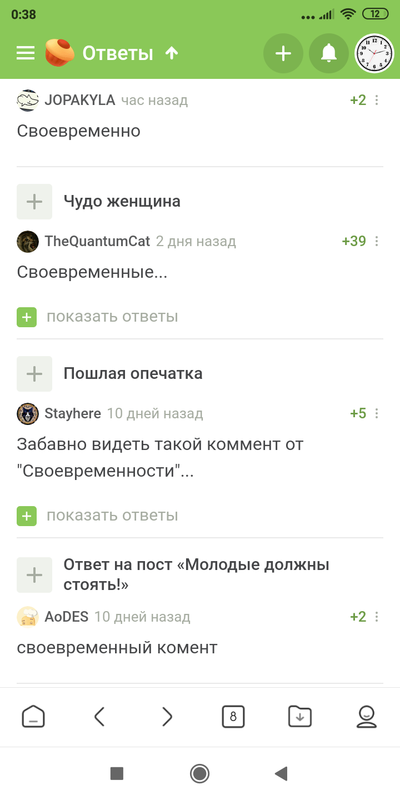Screen dimensions: 400x800
Task: Open JOPAKYLA's profile
Action: pyautogui.click(x=80, y=100)
